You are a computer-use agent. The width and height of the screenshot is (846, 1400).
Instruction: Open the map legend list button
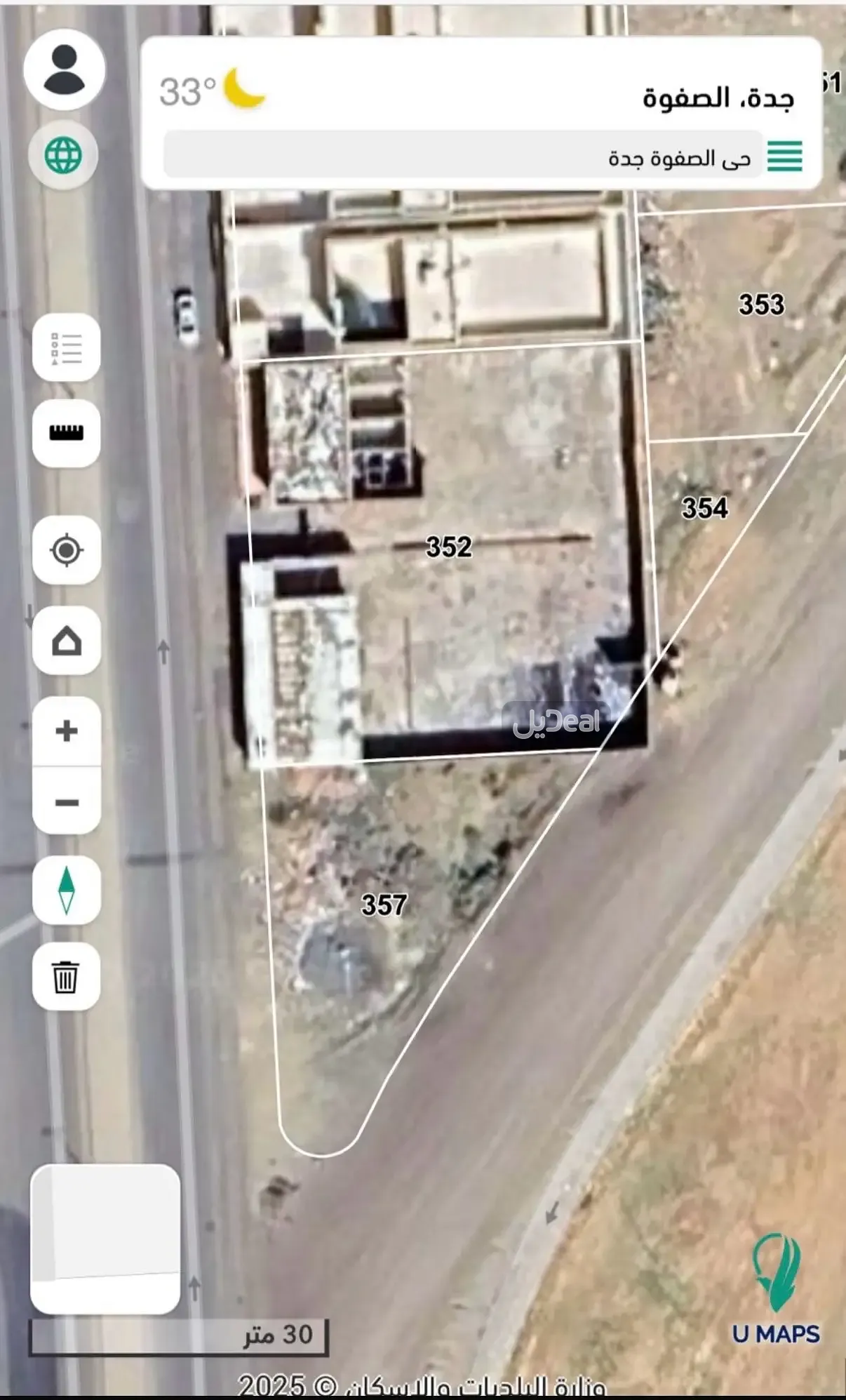coord(67,348)
